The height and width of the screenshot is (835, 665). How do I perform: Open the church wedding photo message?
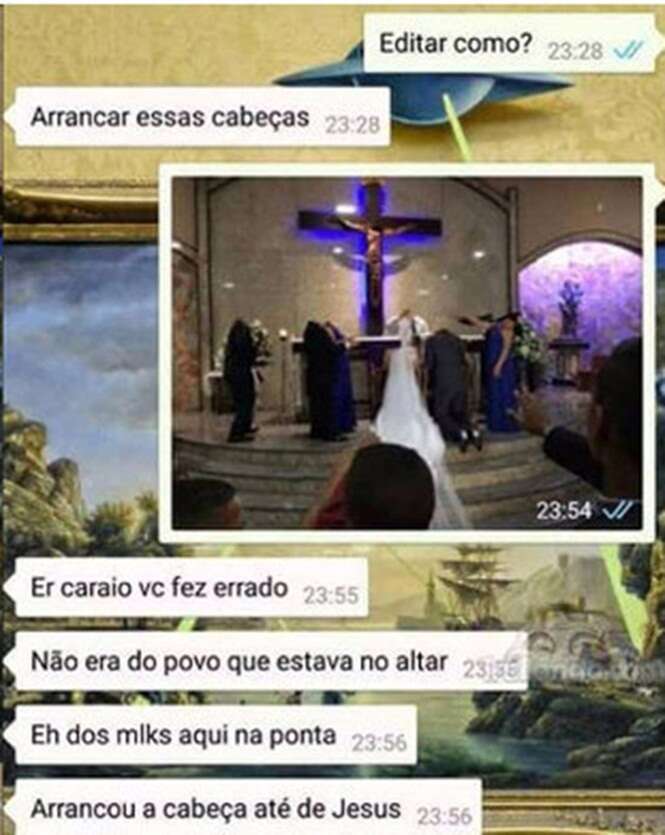(x=407, y=352)
